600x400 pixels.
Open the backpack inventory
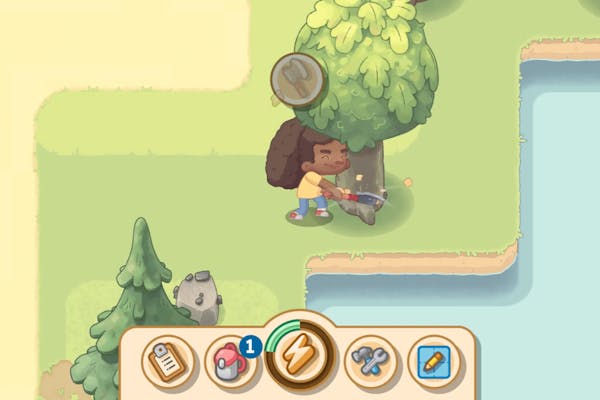(x=230, y=362)
